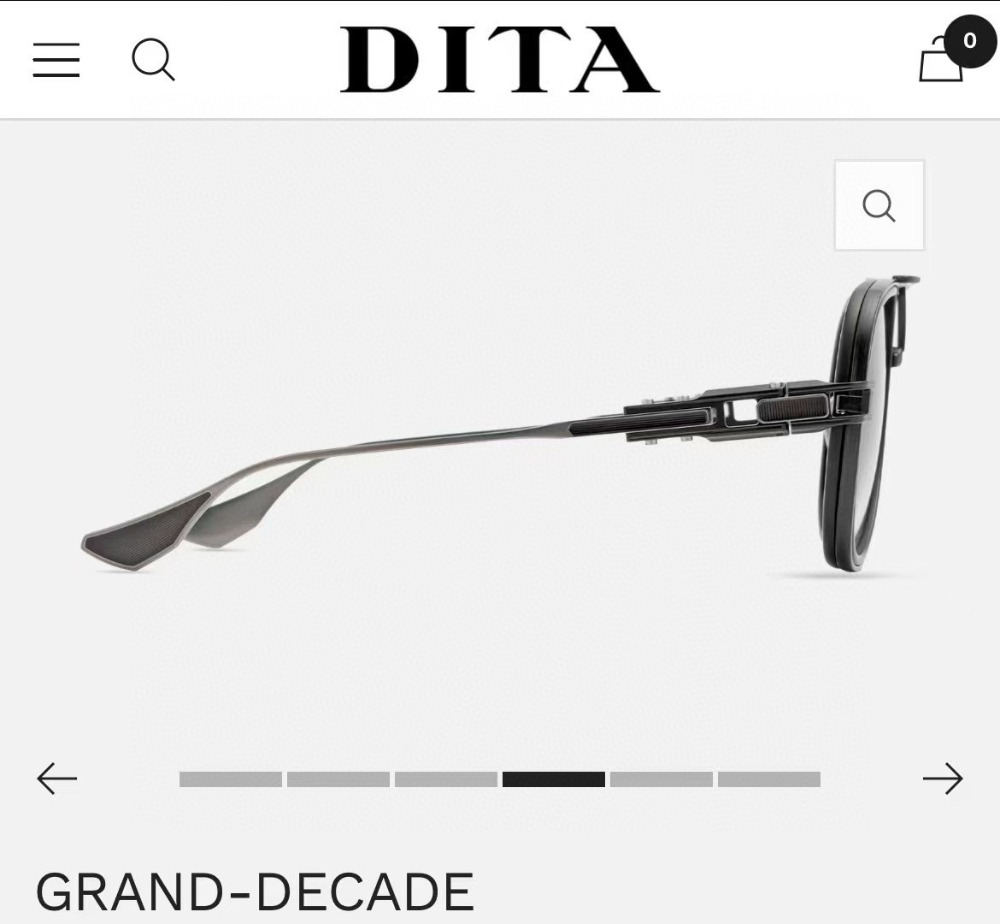1000x924 pixels.
Task: Show next product image
Action: pyautogui.click(x=942, y=778)
